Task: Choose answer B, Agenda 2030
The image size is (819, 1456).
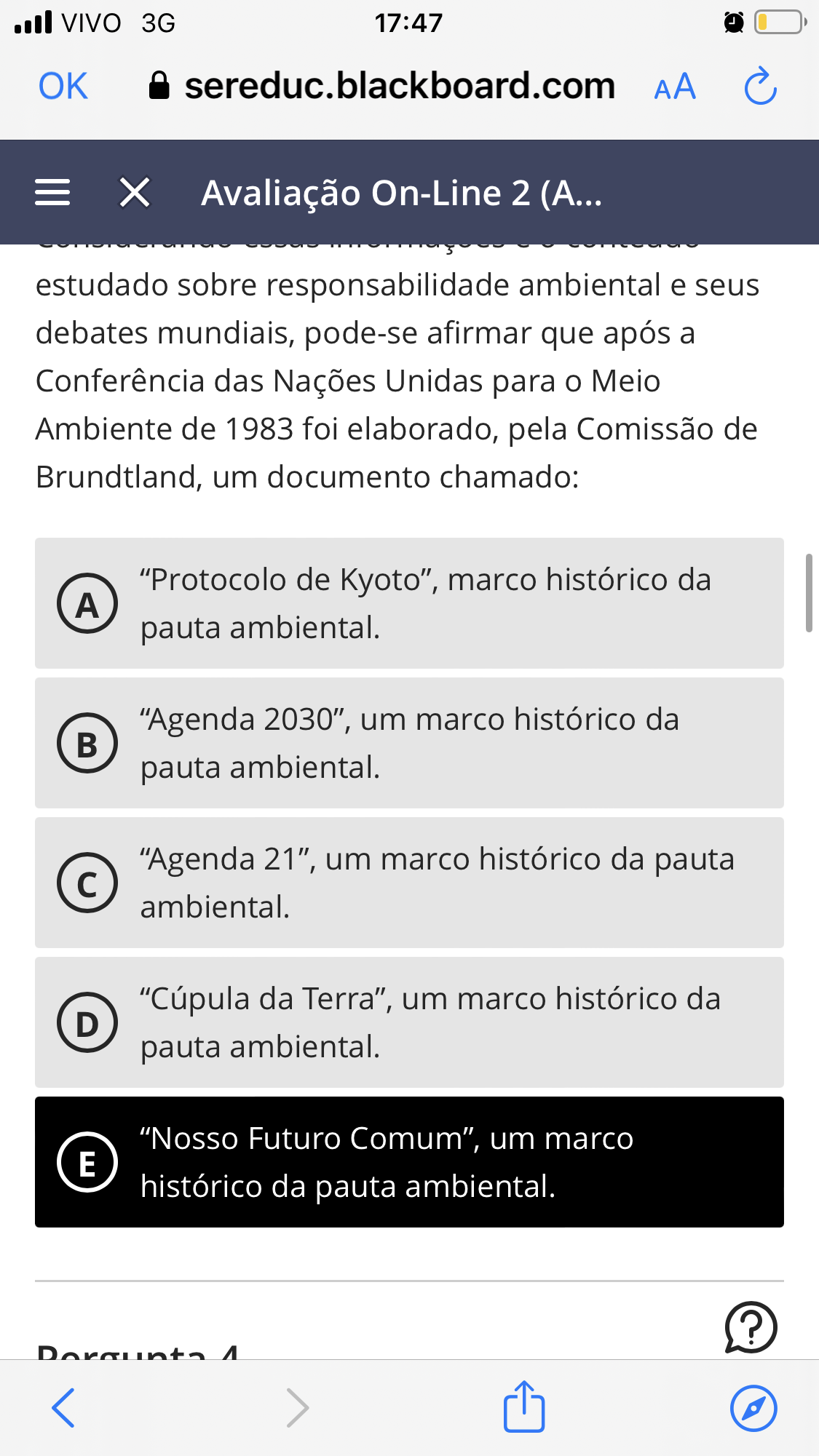Action: point(409,743)
